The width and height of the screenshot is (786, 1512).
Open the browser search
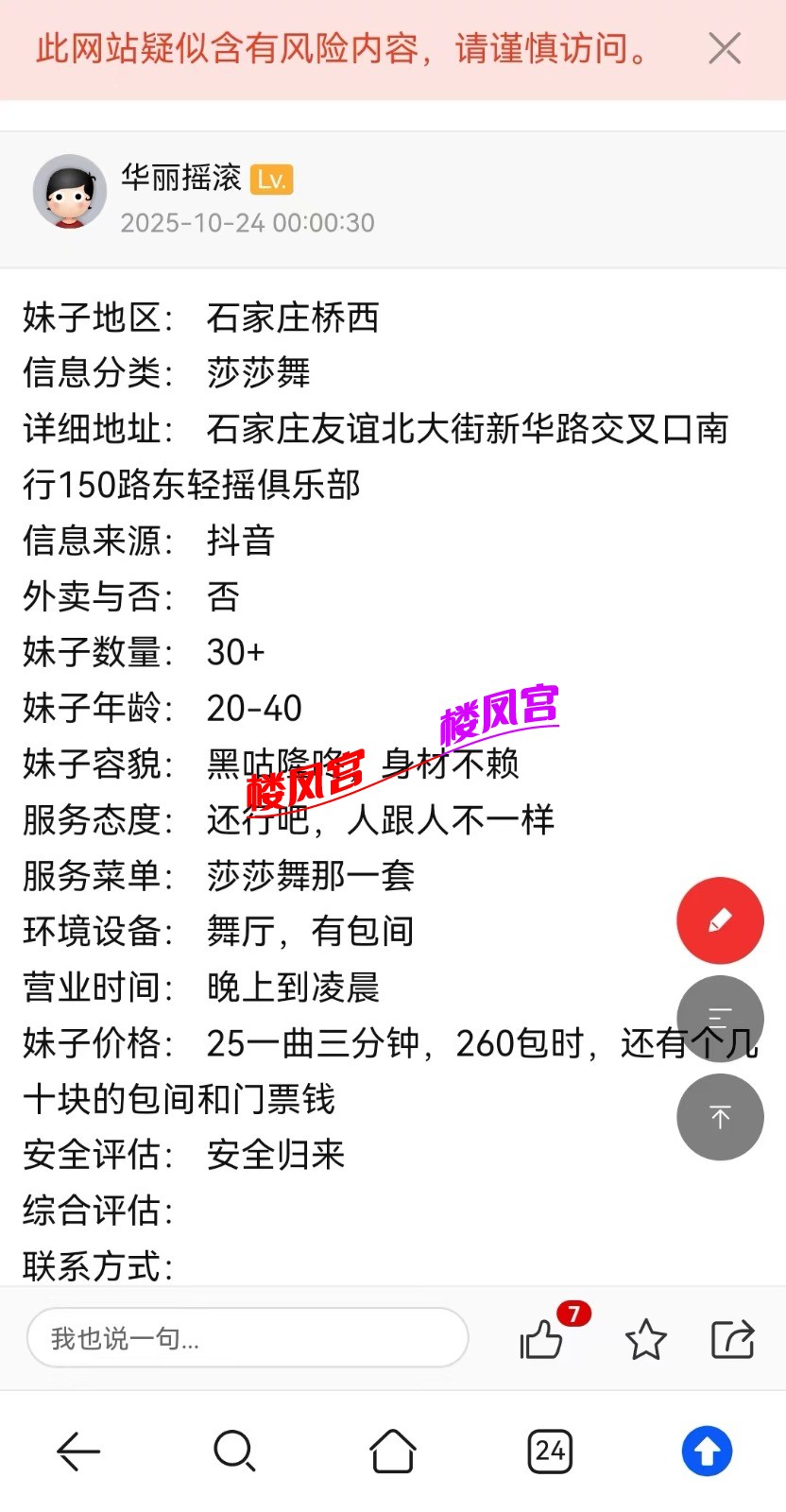click(234, 1451)
